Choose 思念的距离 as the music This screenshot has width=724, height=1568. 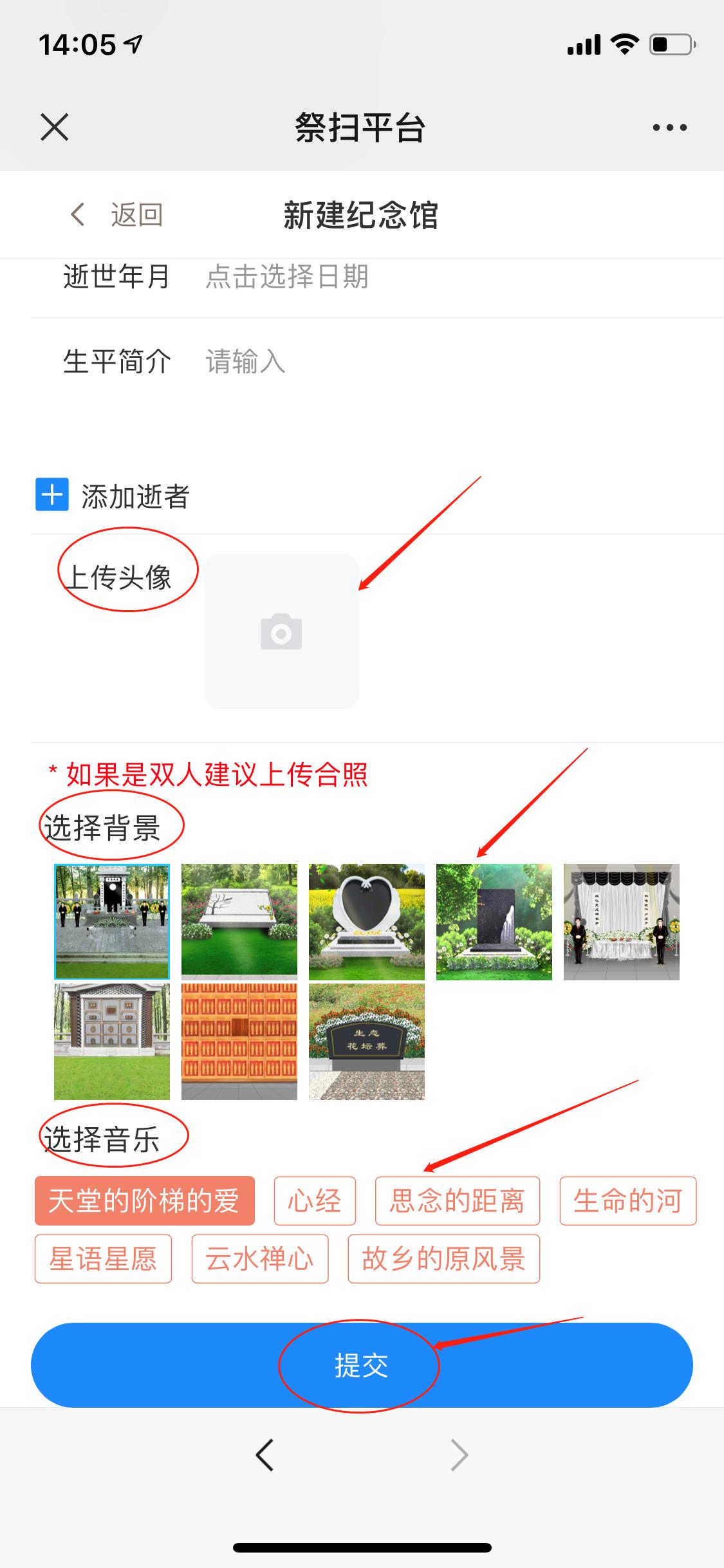pos(458,1200)
